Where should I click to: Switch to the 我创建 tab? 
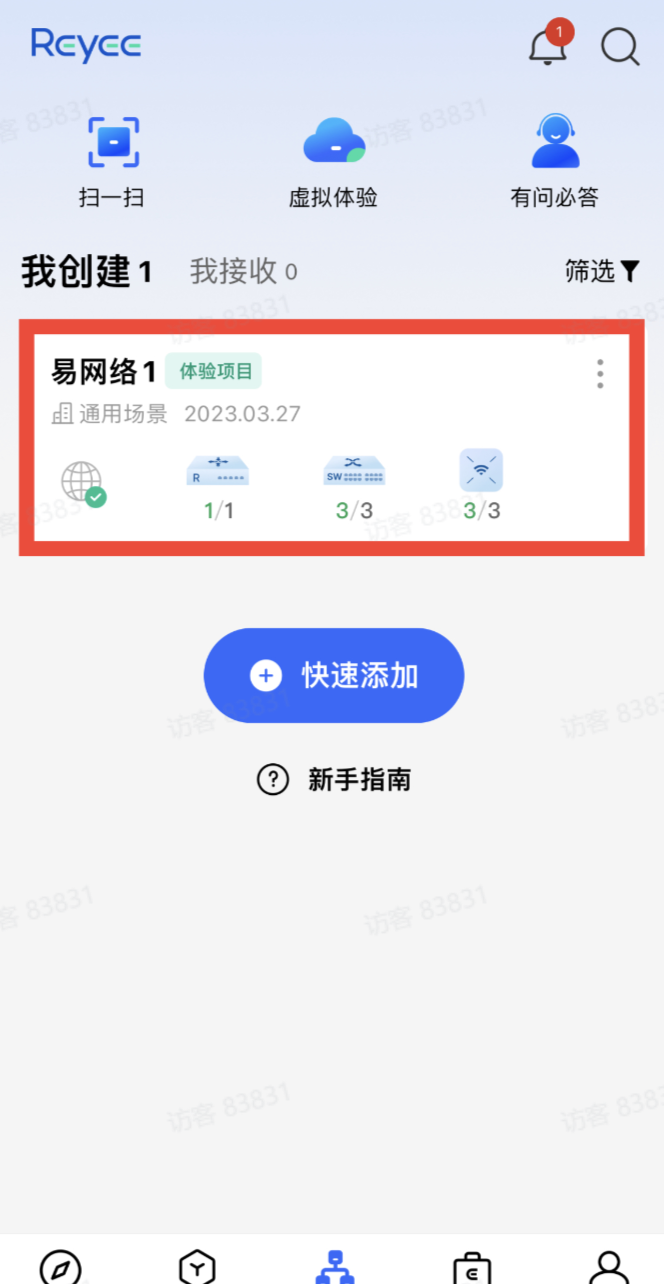tap(86, 271)
